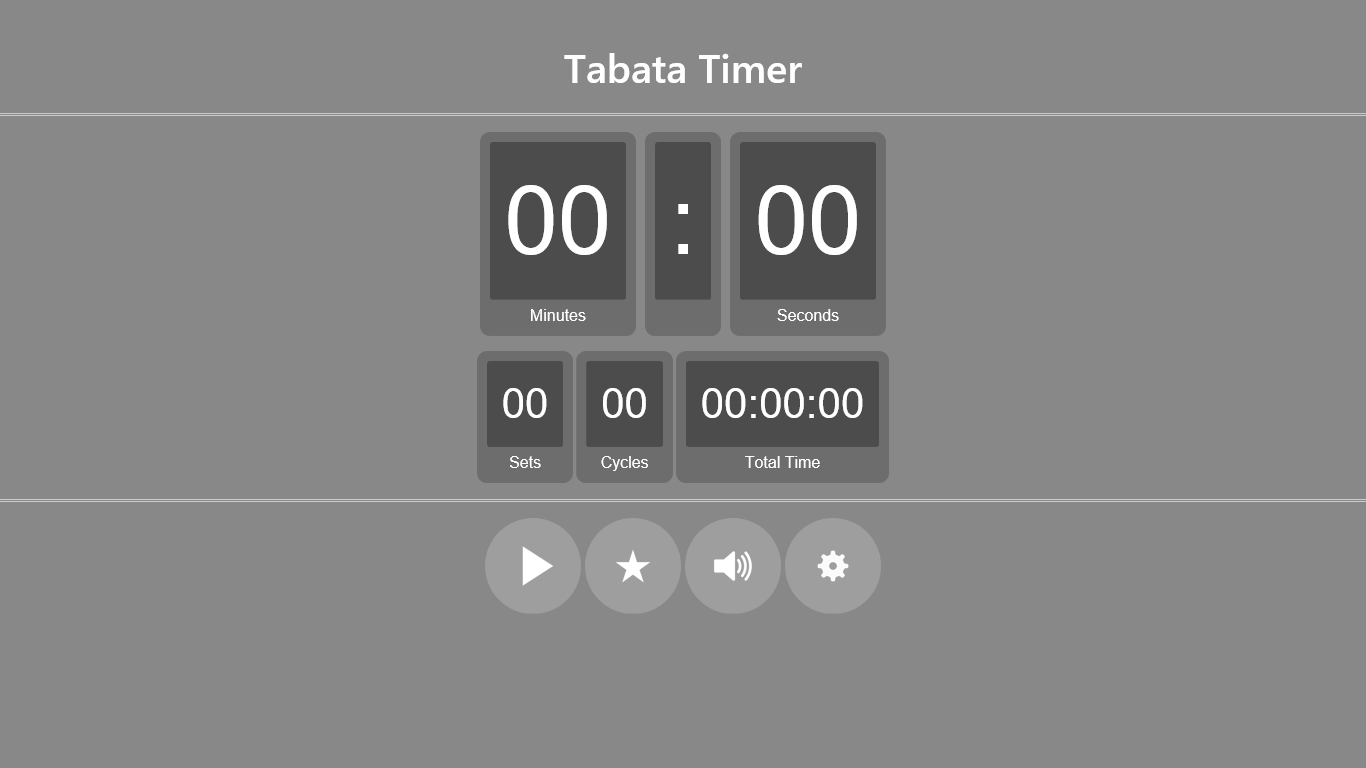Start the Tabata timer

tap(533, 566)
